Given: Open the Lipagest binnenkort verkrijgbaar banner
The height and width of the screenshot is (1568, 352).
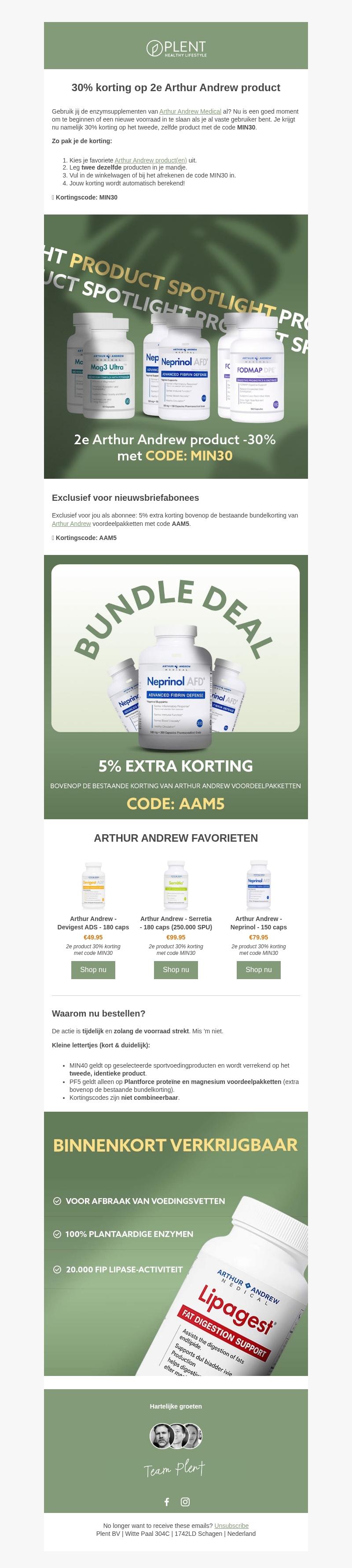Looking at the screenshot, I should coord(176,1243).
